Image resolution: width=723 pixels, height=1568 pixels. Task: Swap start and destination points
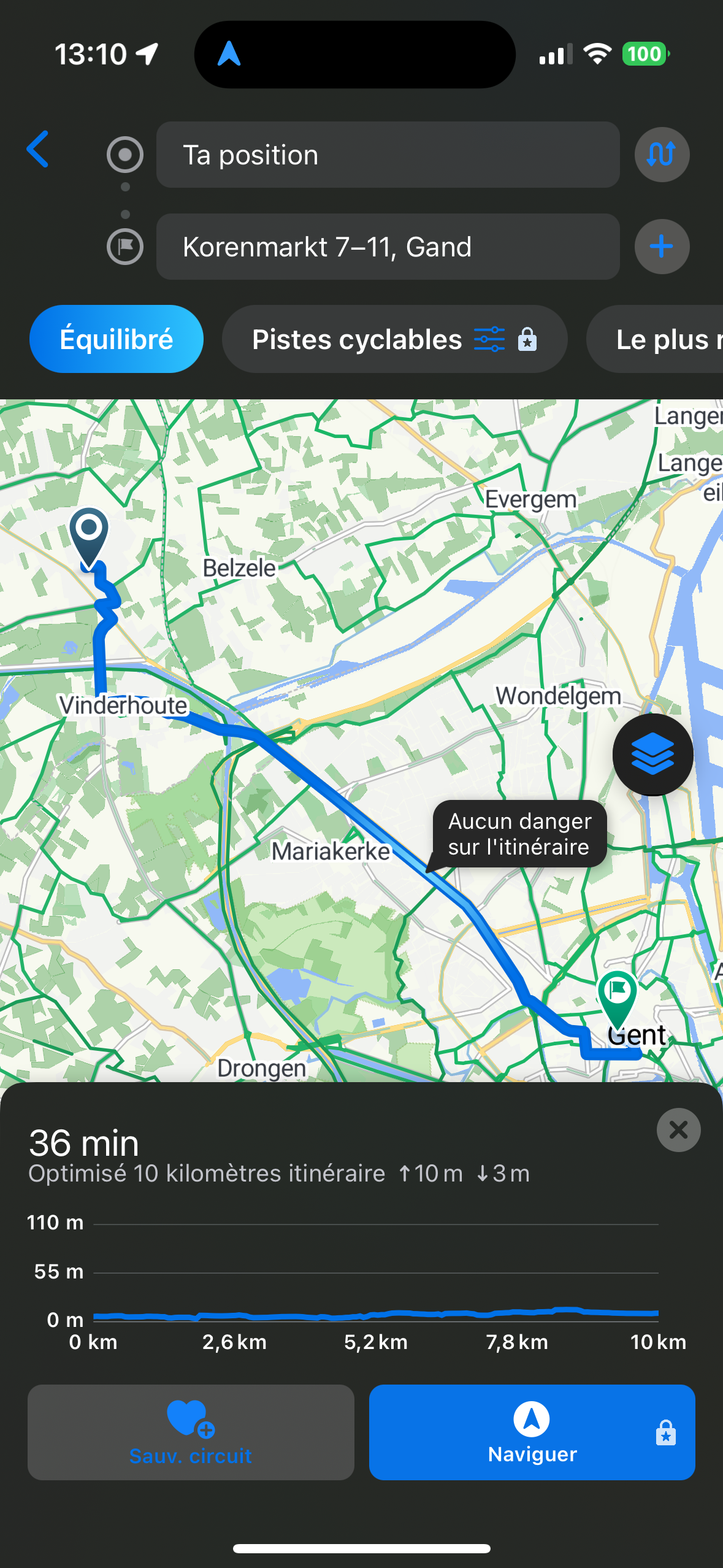(661, 155)
